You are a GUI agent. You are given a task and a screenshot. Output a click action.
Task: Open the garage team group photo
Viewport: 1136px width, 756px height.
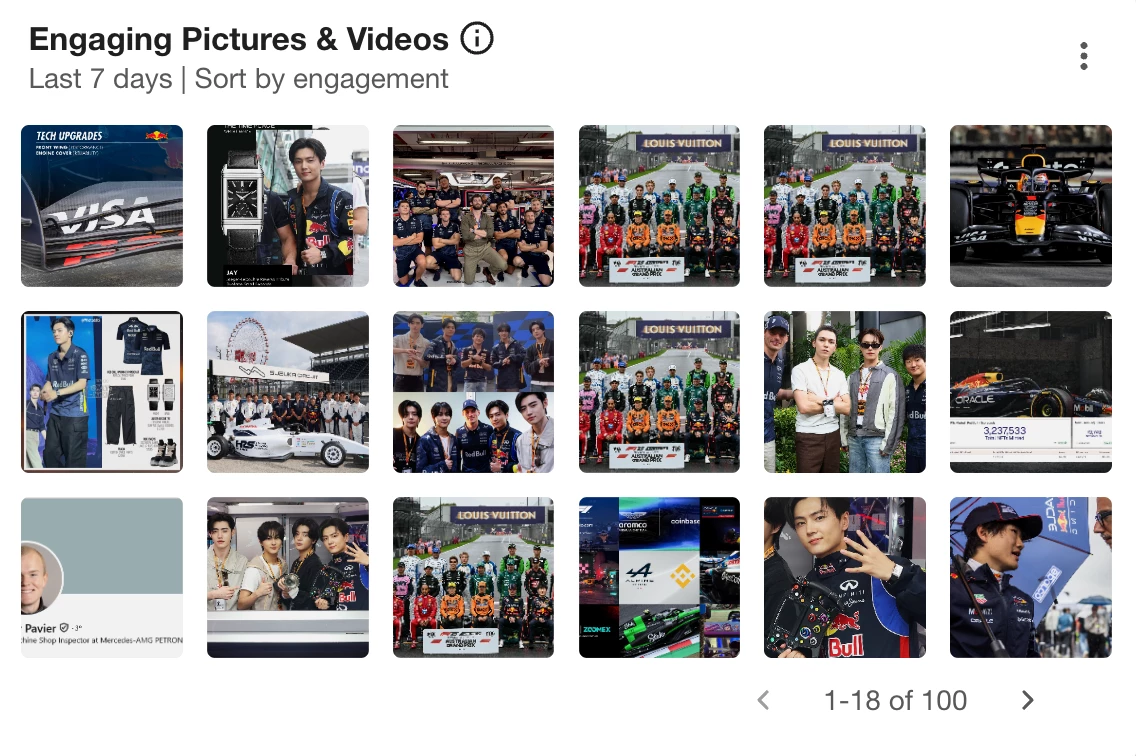tap(473, 206)
